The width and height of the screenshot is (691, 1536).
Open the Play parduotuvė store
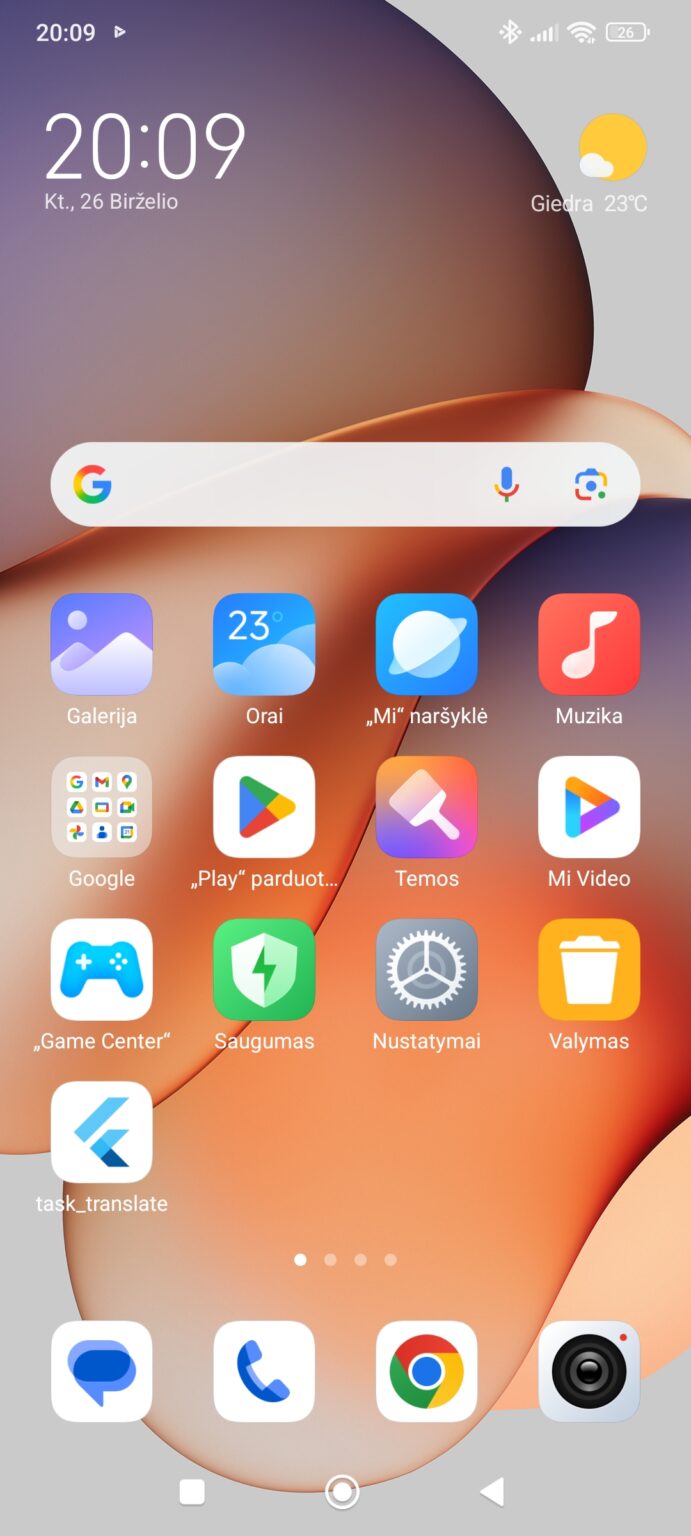pyautogui.click(x=264, y=807)
